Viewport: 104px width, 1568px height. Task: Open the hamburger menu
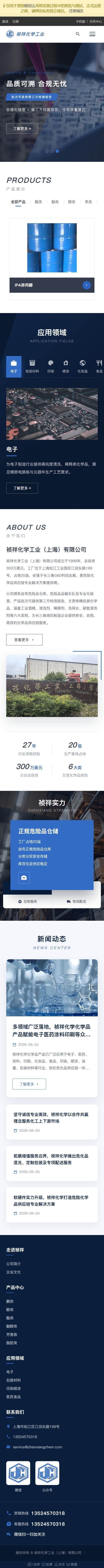point(92,34)
